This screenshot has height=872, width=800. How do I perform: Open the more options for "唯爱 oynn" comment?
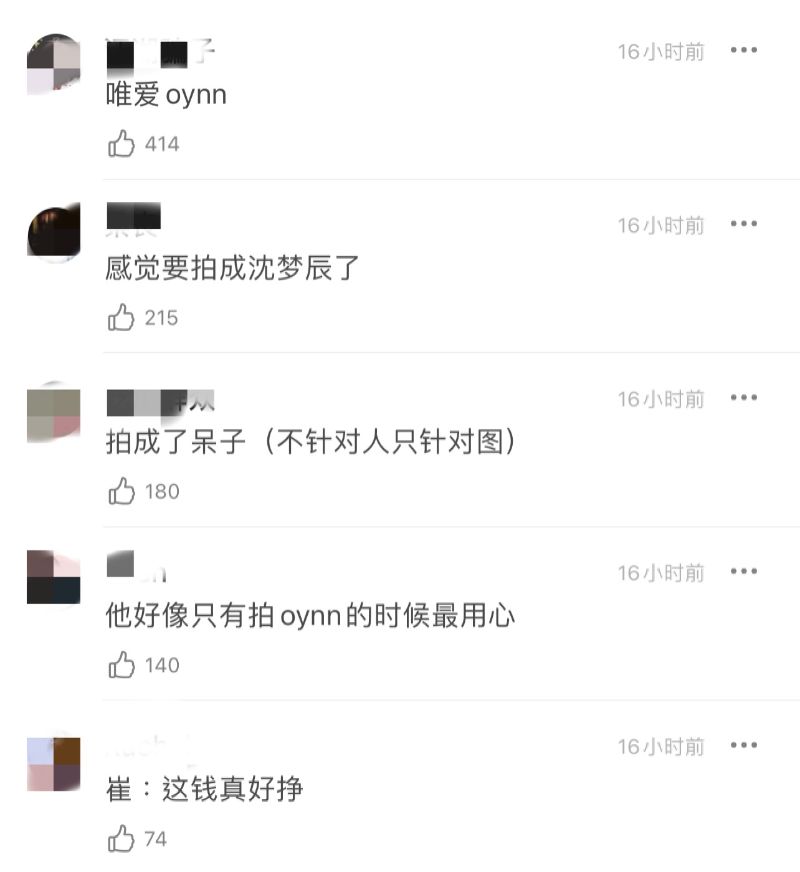743,50
